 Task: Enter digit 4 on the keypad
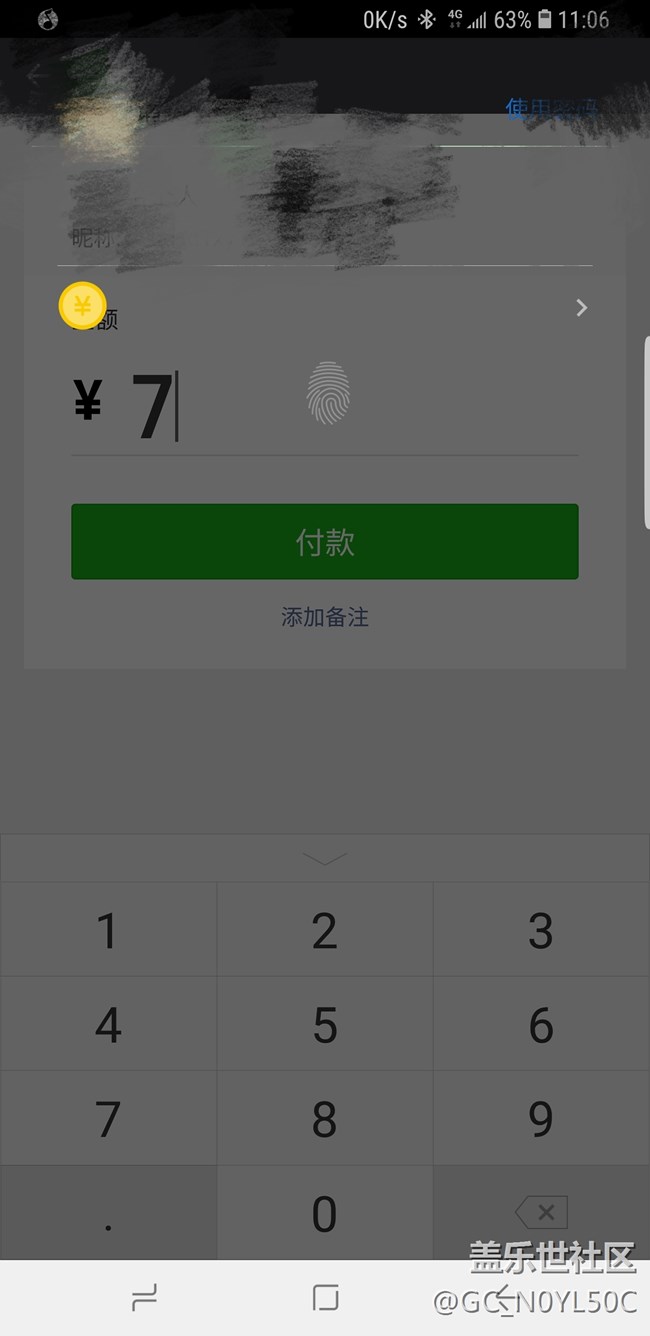tap(108, 1024)
